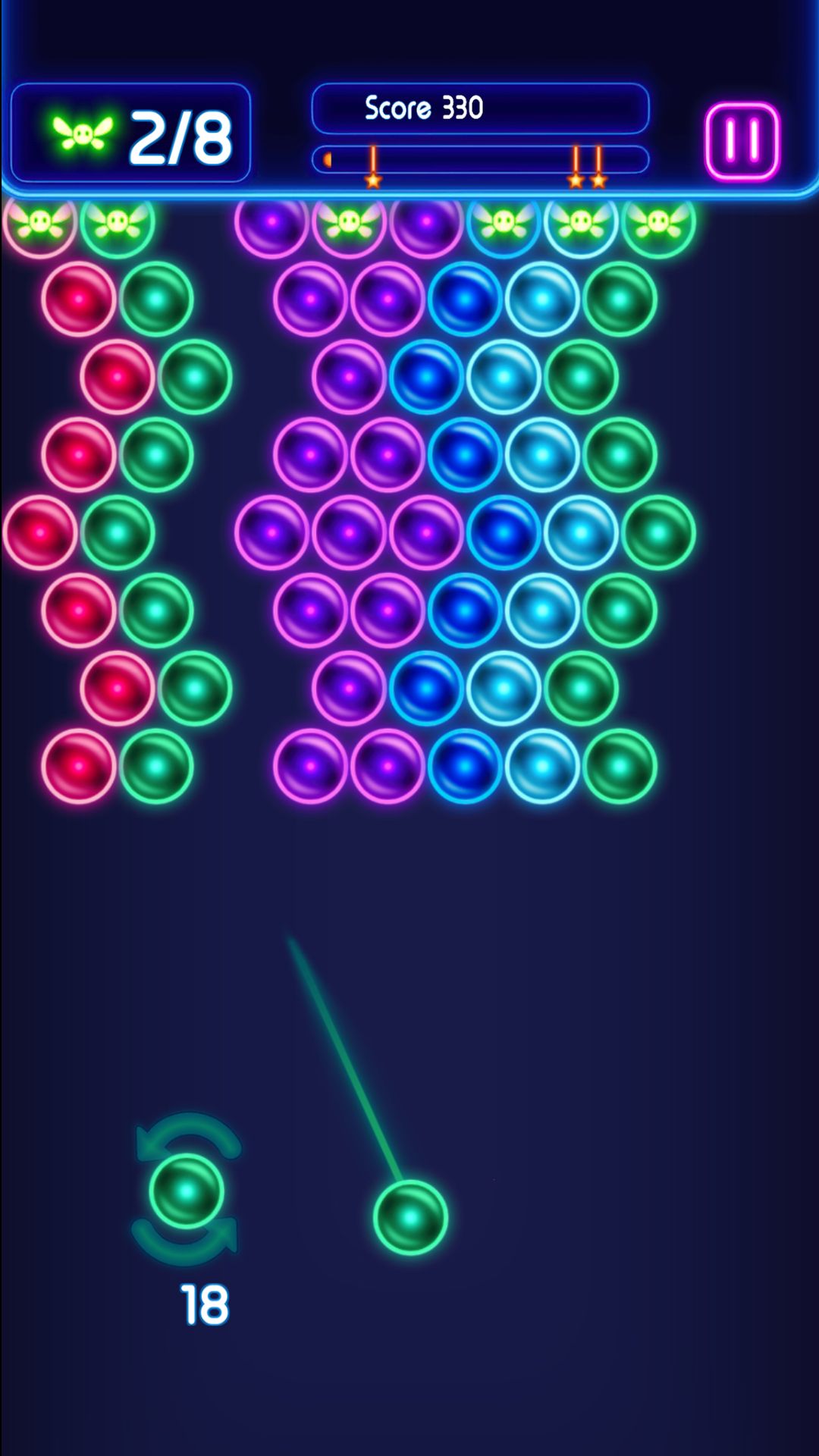Click the rightmost glowing fairy bubble
This screenshot has height=1456, width=819.
click(x=660, y=224)
